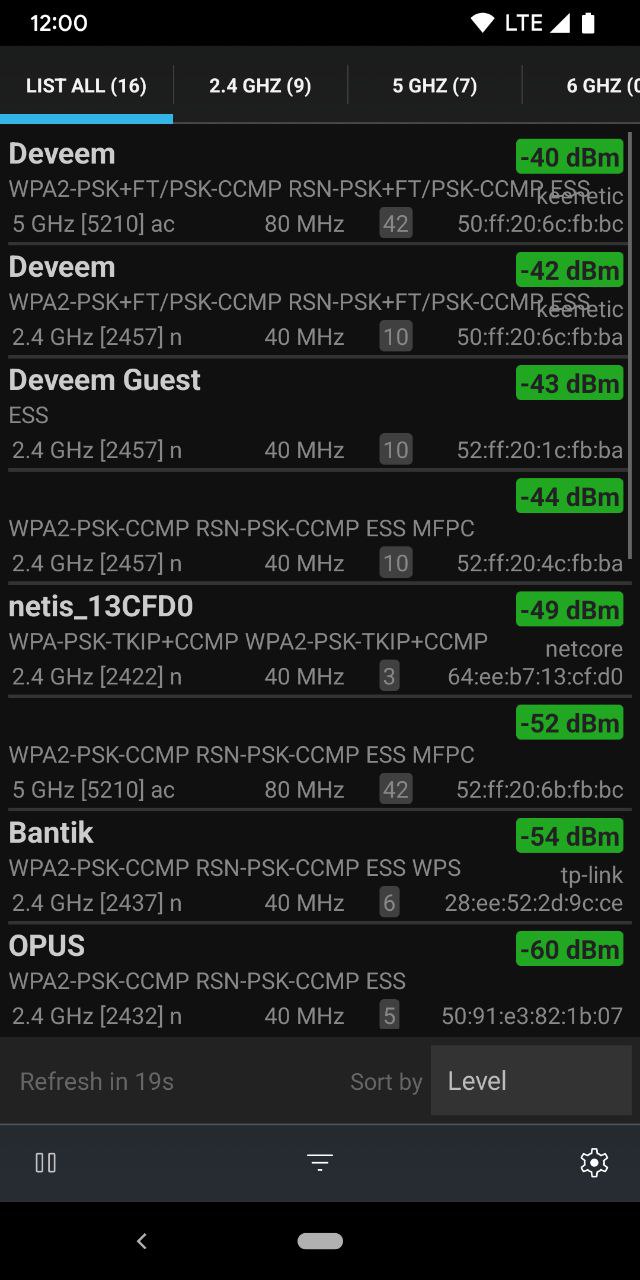Select the Deveem Guest network
The height and width of the screenshot is (1280, 640).
coord(316,414)
